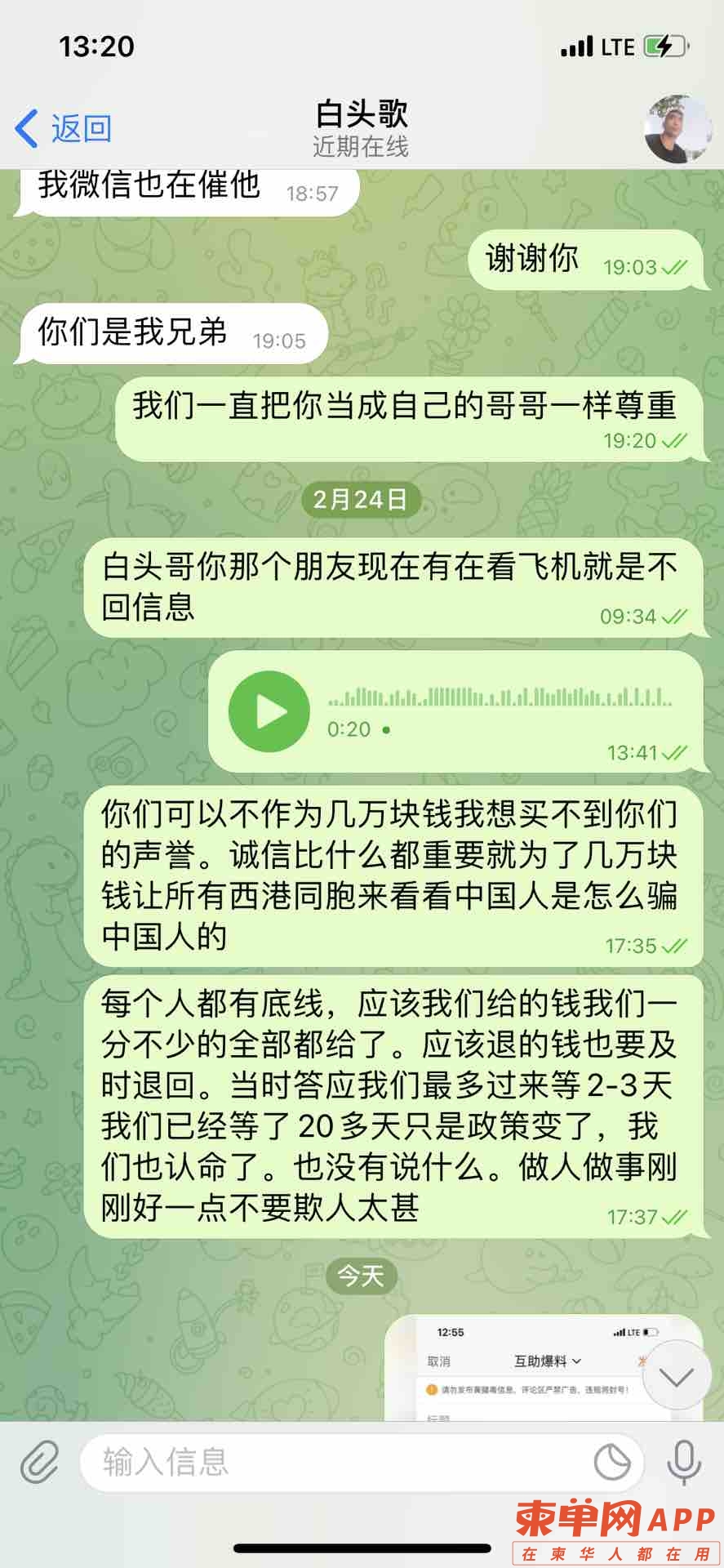
Task: Tap the microphone to record voice
Action: (684, 1462)
